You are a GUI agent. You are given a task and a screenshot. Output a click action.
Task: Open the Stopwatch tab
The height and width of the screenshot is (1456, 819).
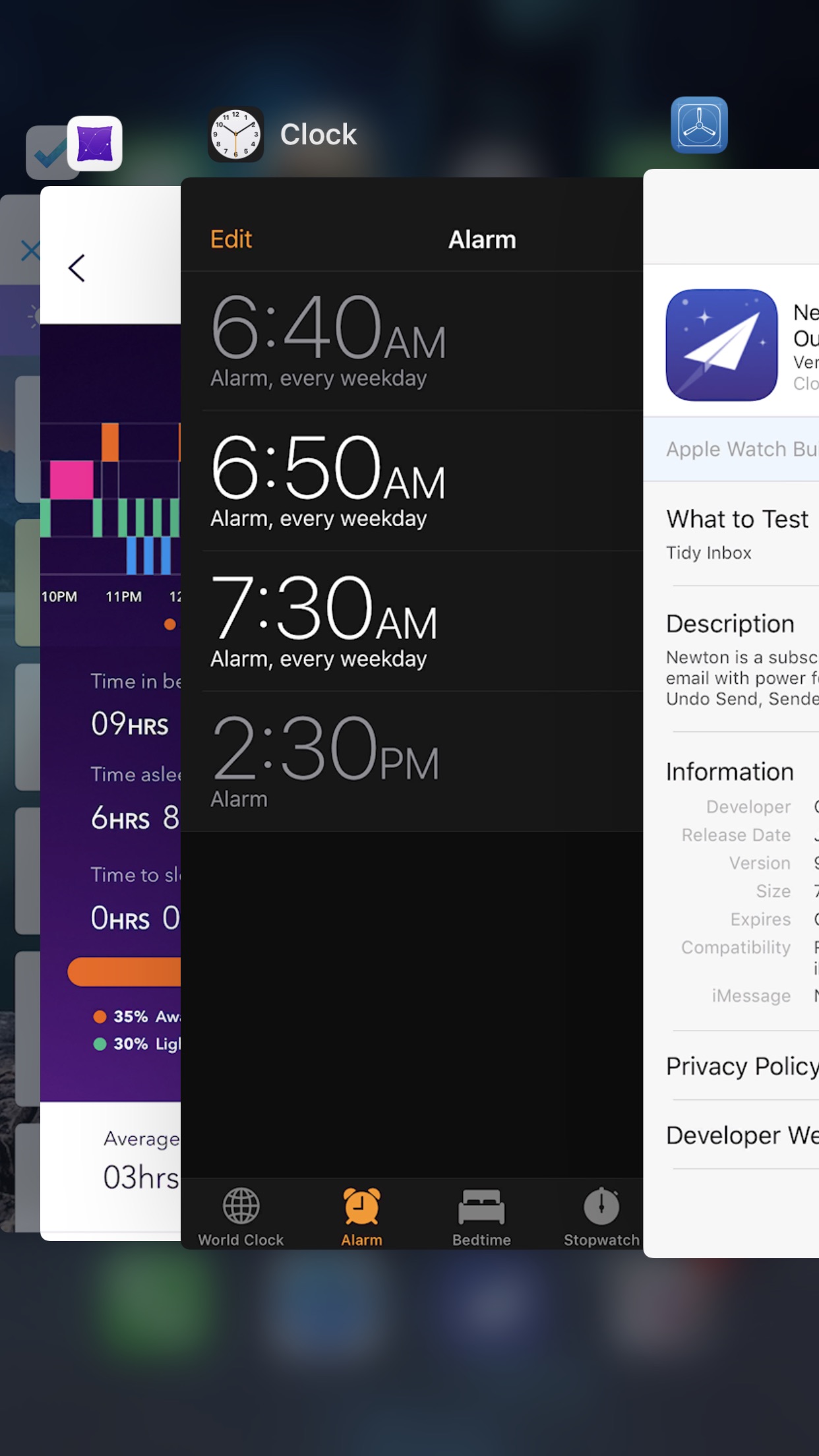pos(601,1217)
